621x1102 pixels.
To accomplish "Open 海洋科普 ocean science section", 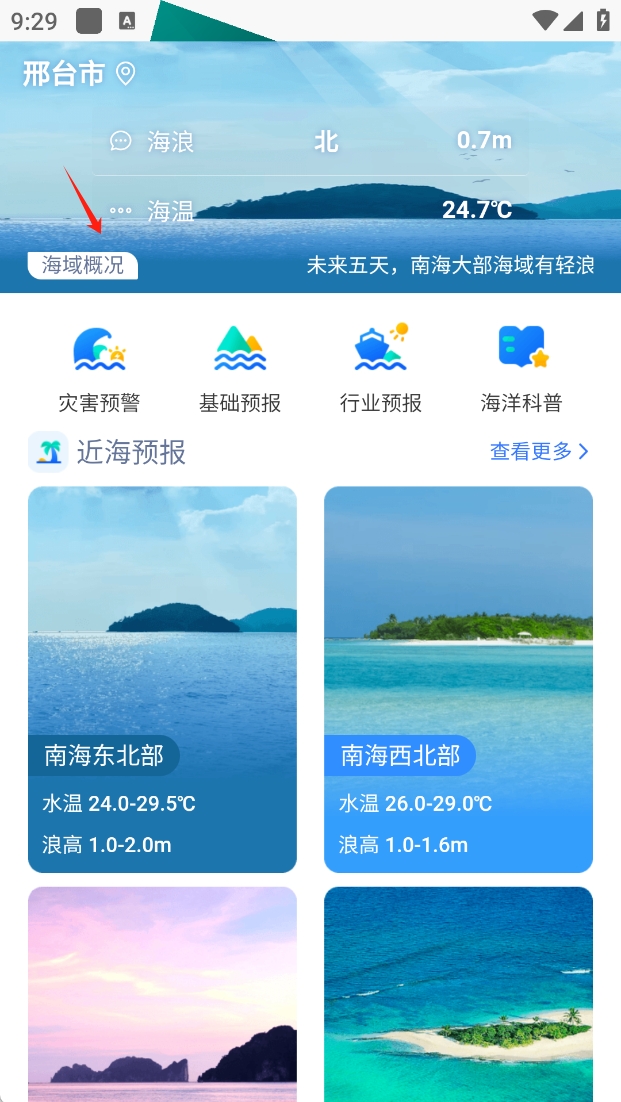I will click(x=522, y=368).
